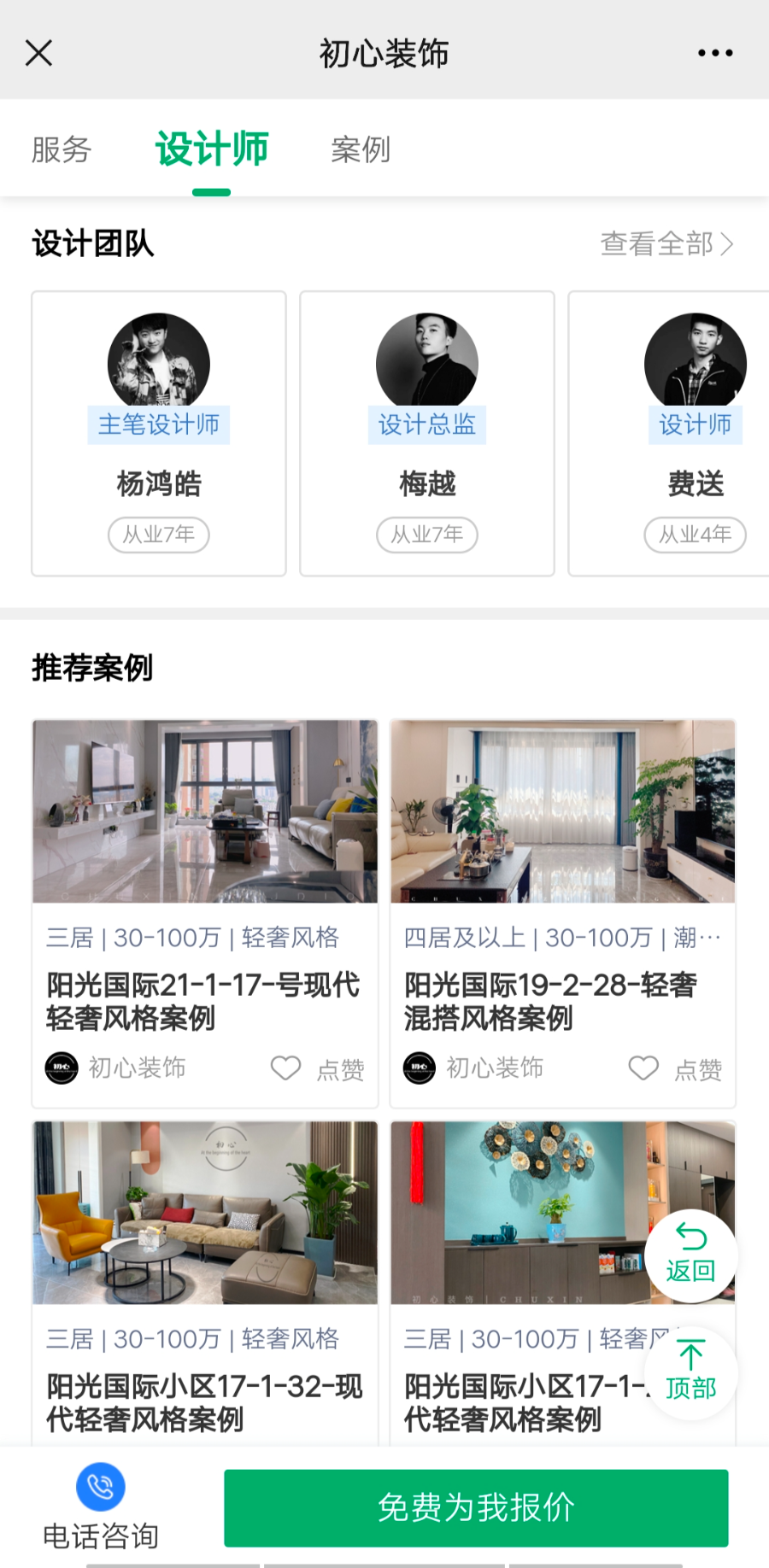Open the 阳光国际小区17-1-32 case card
This screenshot has height=1568, width=769.
pyautogui.click(x=205, y=1281)
